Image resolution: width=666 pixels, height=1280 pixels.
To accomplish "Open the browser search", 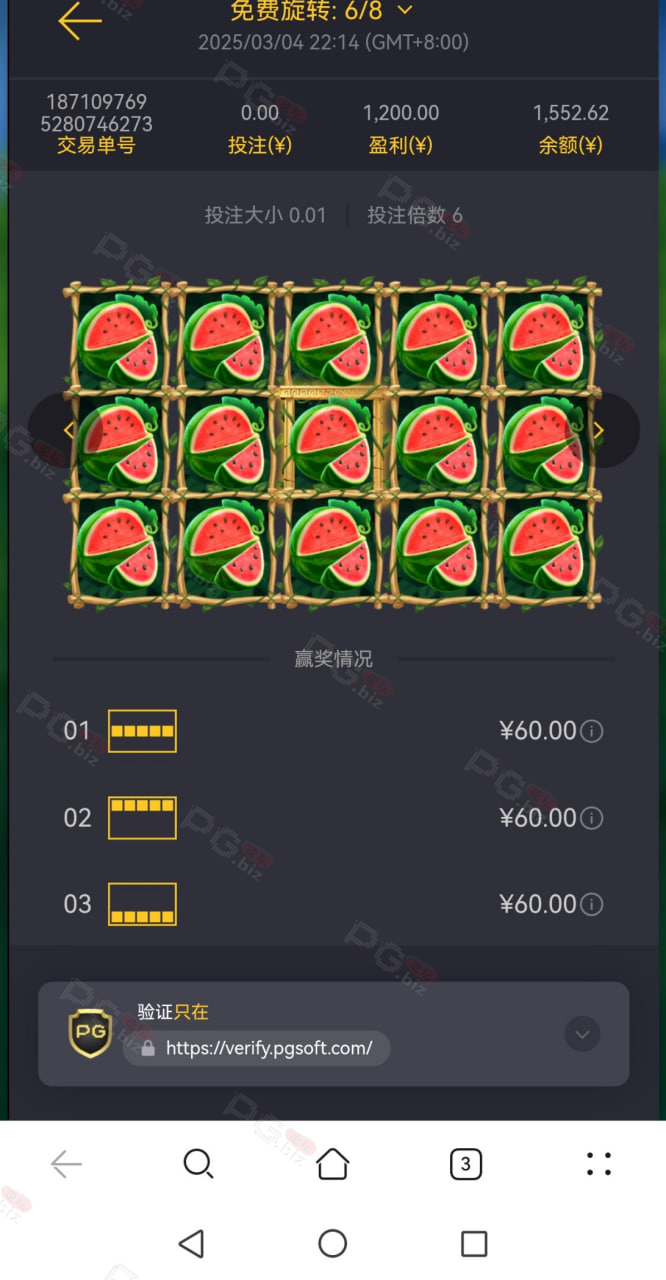I will 199,1164.
